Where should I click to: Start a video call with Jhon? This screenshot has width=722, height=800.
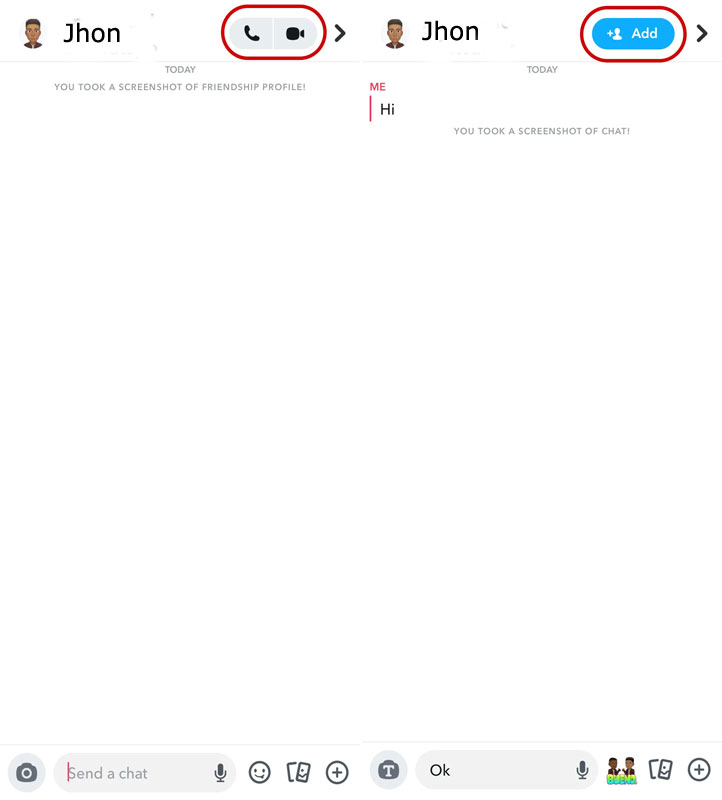[x=295, y=34]
